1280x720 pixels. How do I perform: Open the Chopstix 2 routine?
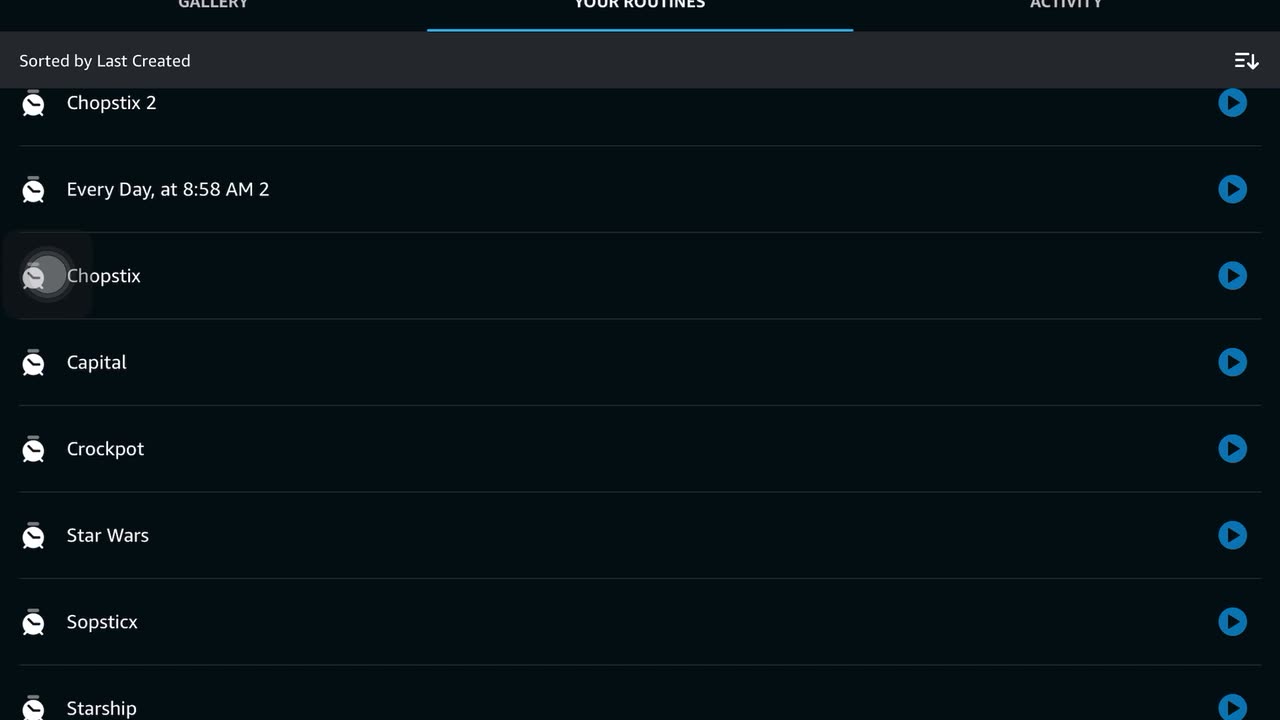point(111,103)
